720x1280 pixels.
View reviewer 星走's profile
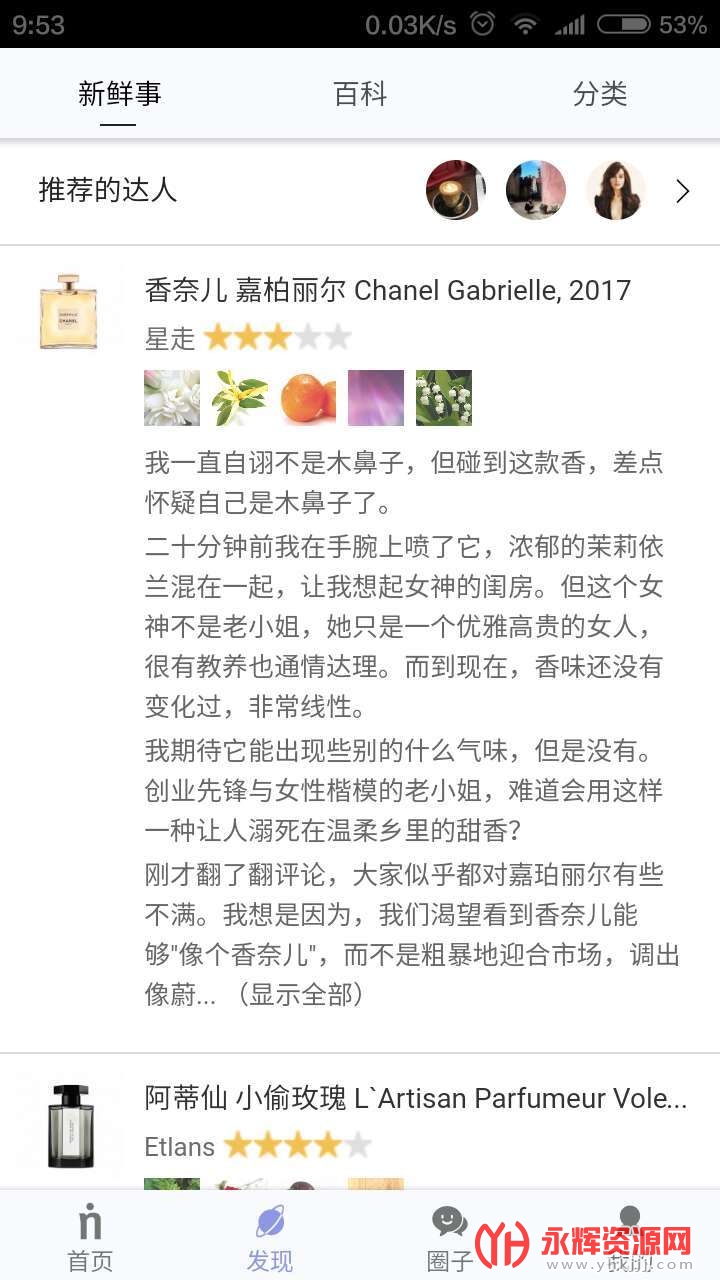point(170,338)
